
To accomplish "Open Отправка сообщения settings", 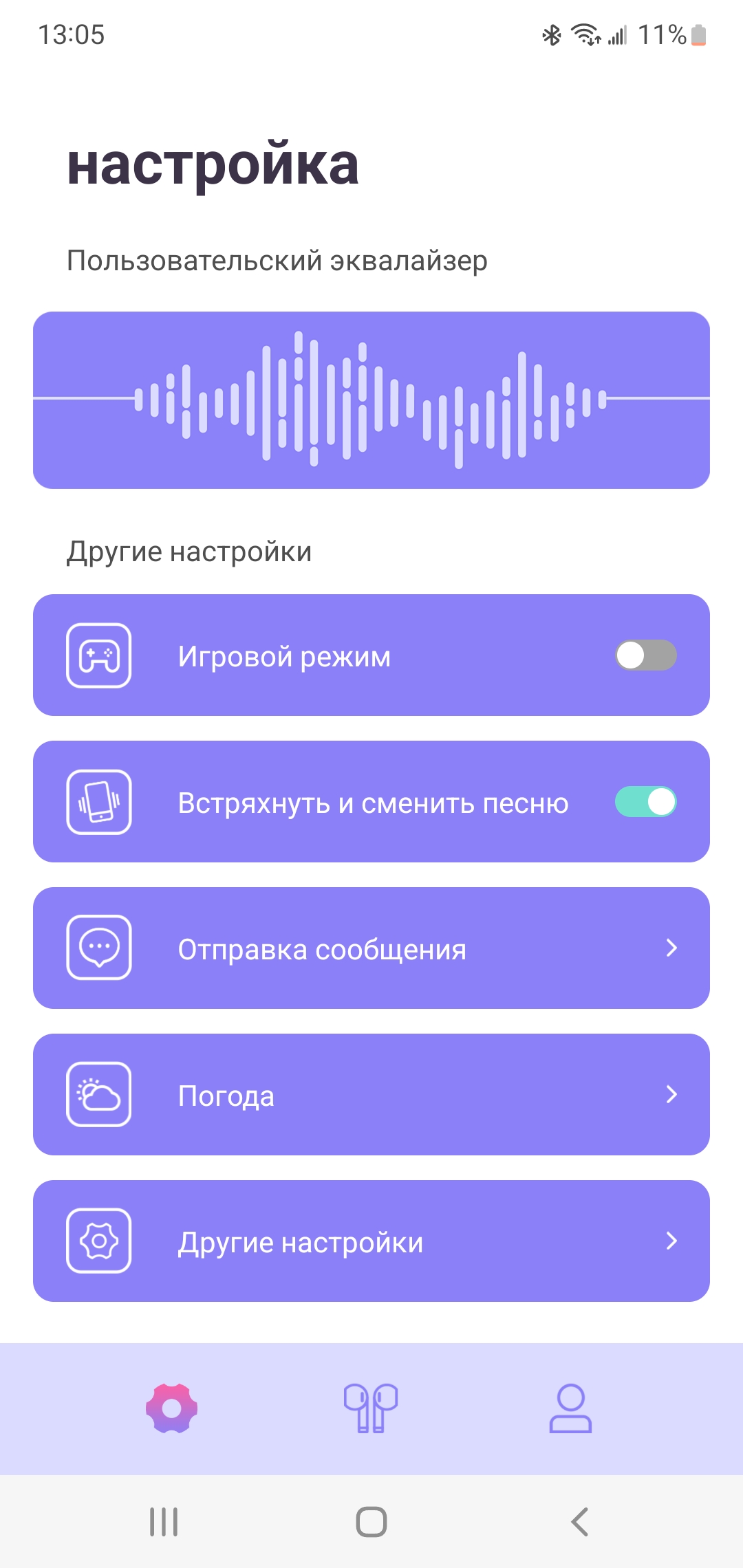I will tap(371, 948).
